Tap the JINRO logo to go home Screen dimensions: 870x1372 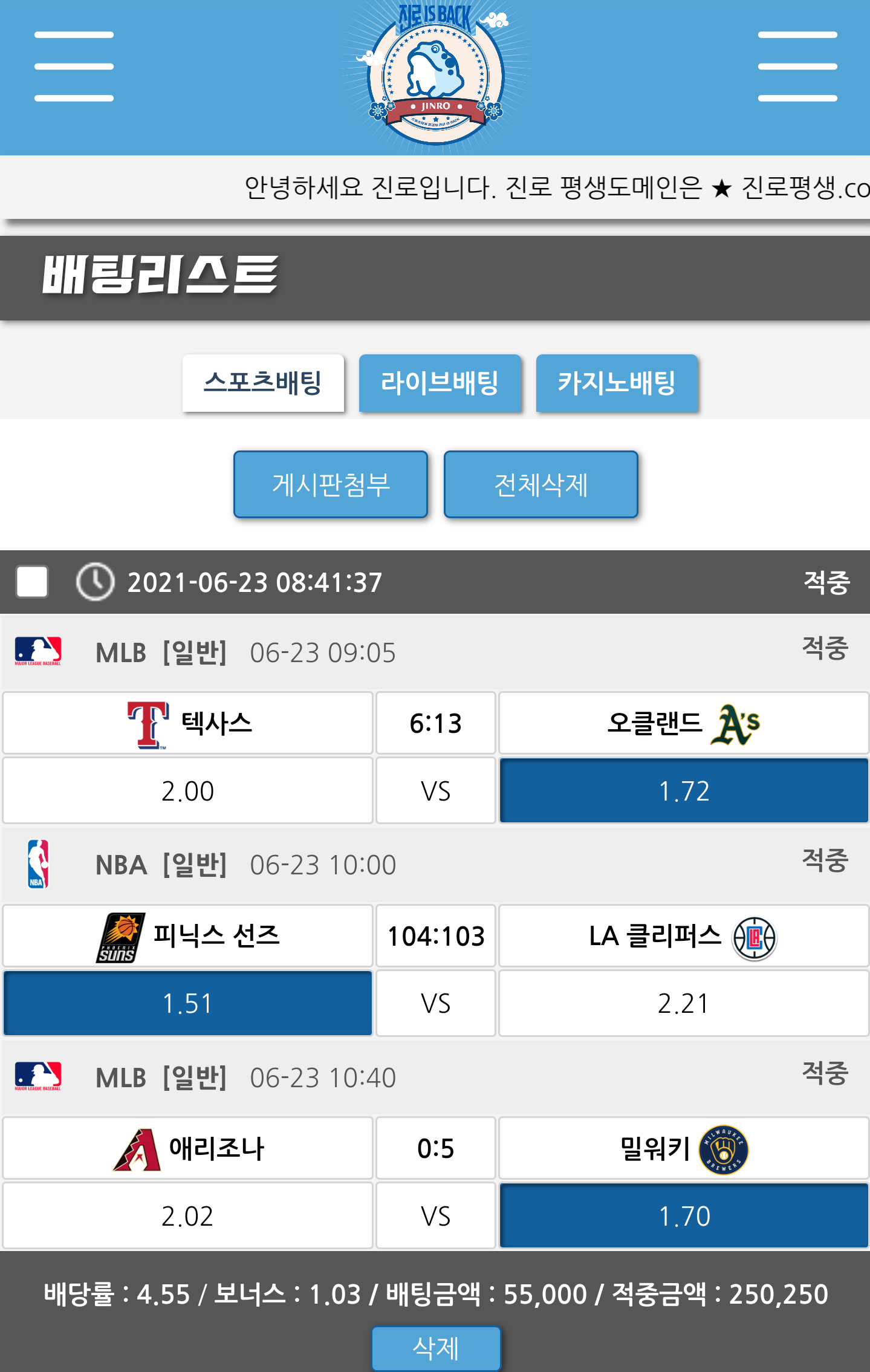coord(435,76)
